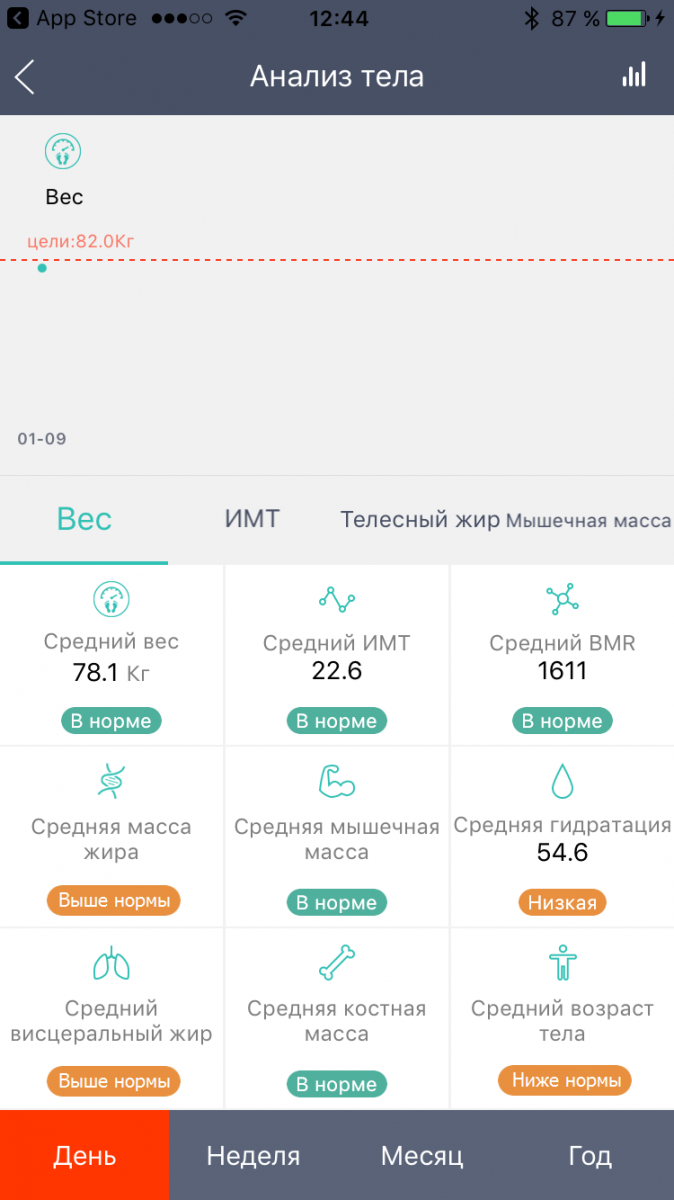Go back from Анализ тела screen

[x=26, y=77]
